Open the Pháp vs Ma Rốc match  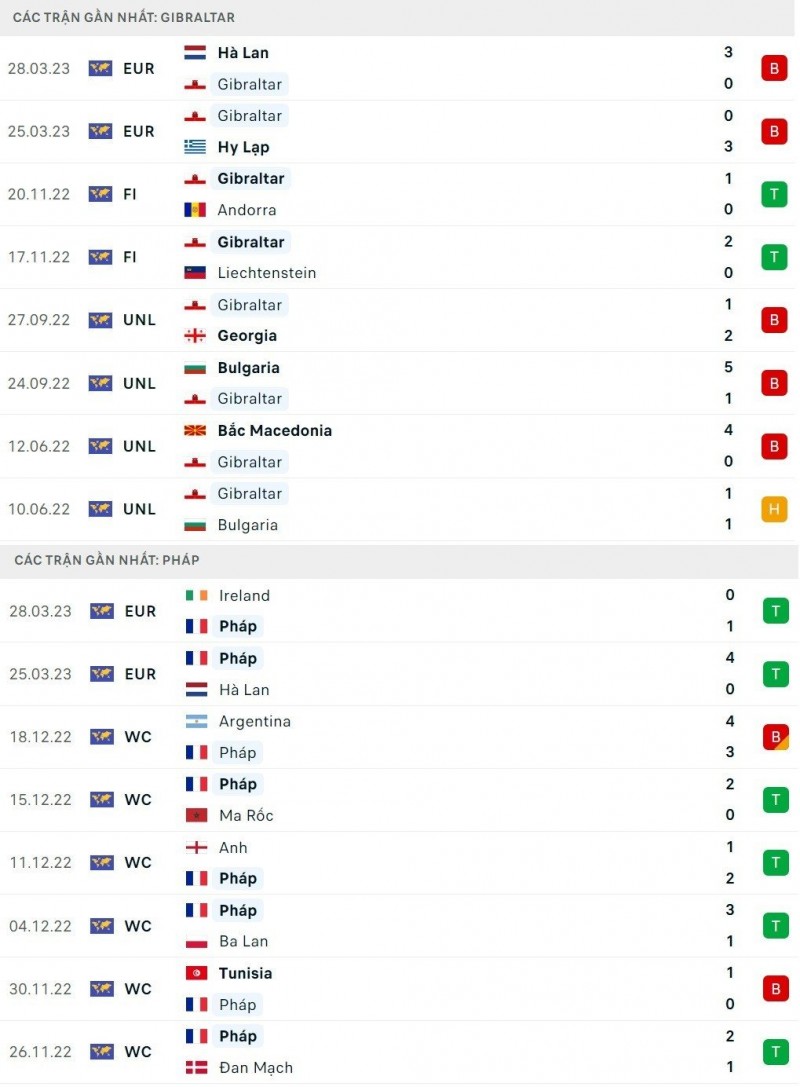(x=400, y=800)
